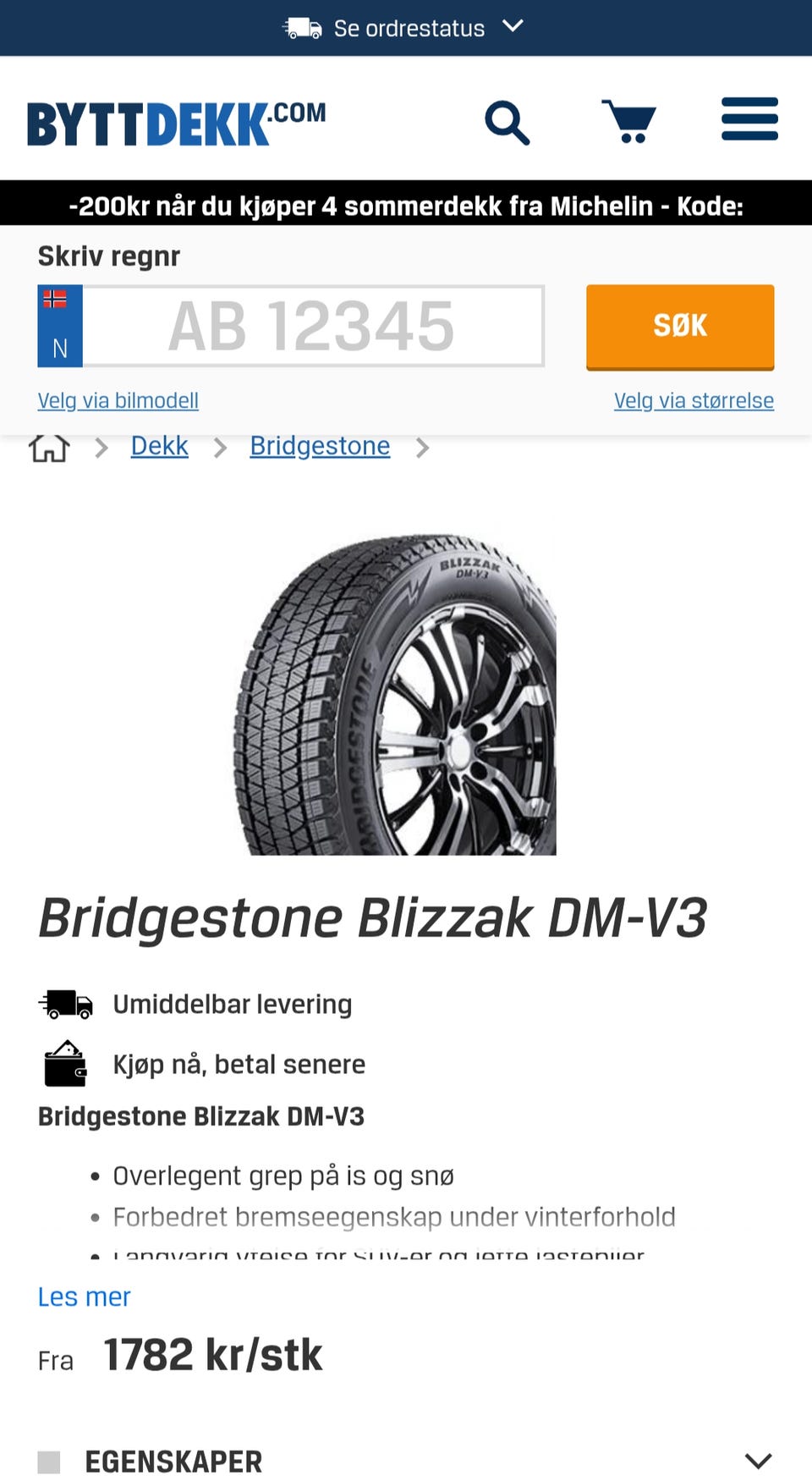Choose Velg via størrelse link
The width and height of the screenshot is (812, 1481).
tap(694, 400)
